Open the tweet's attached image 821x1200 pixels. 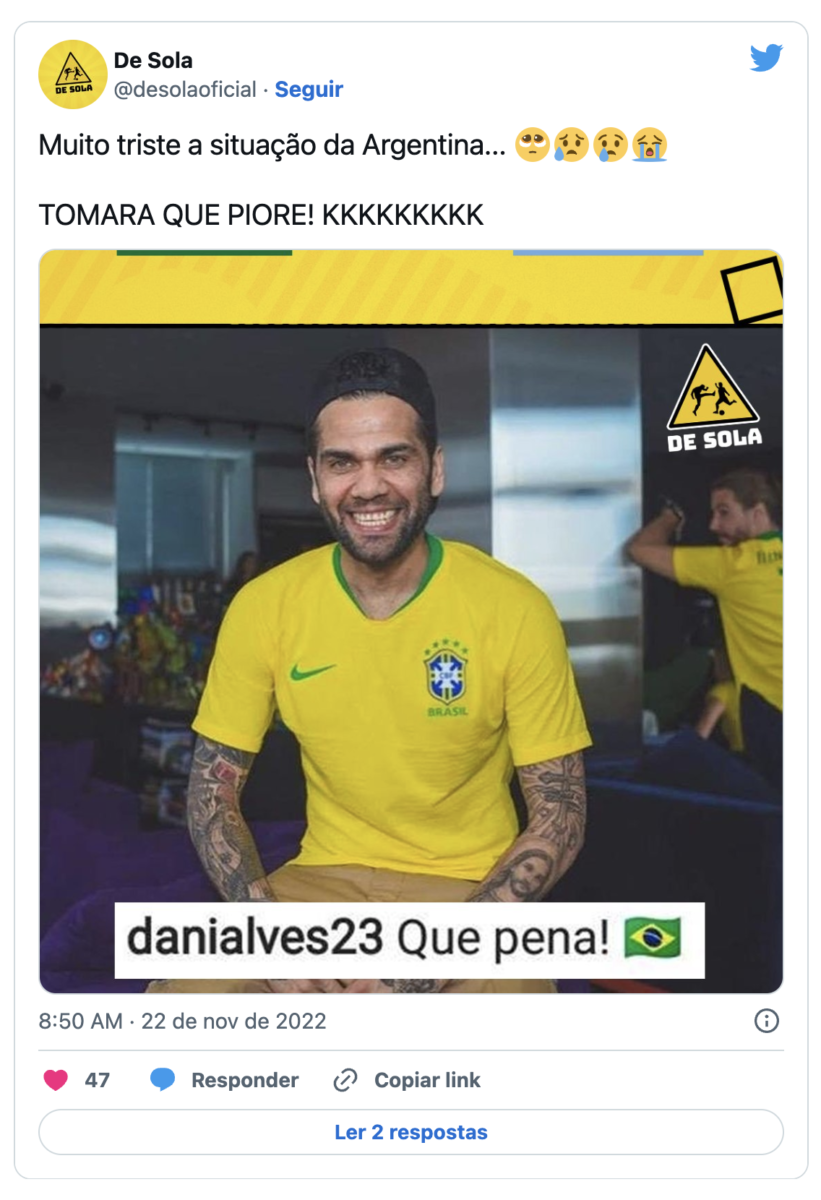[410, 620]
